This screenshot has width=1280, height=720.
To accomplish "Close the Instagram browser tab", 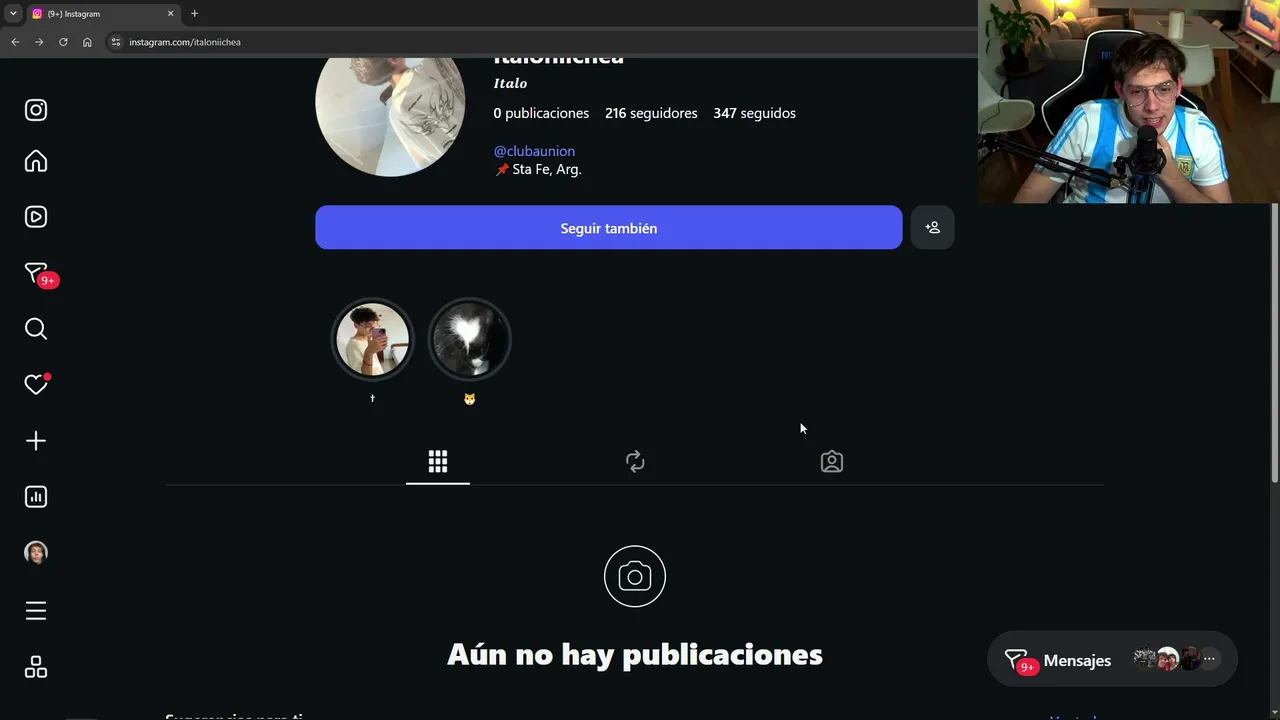I will [x=170, y=14].
